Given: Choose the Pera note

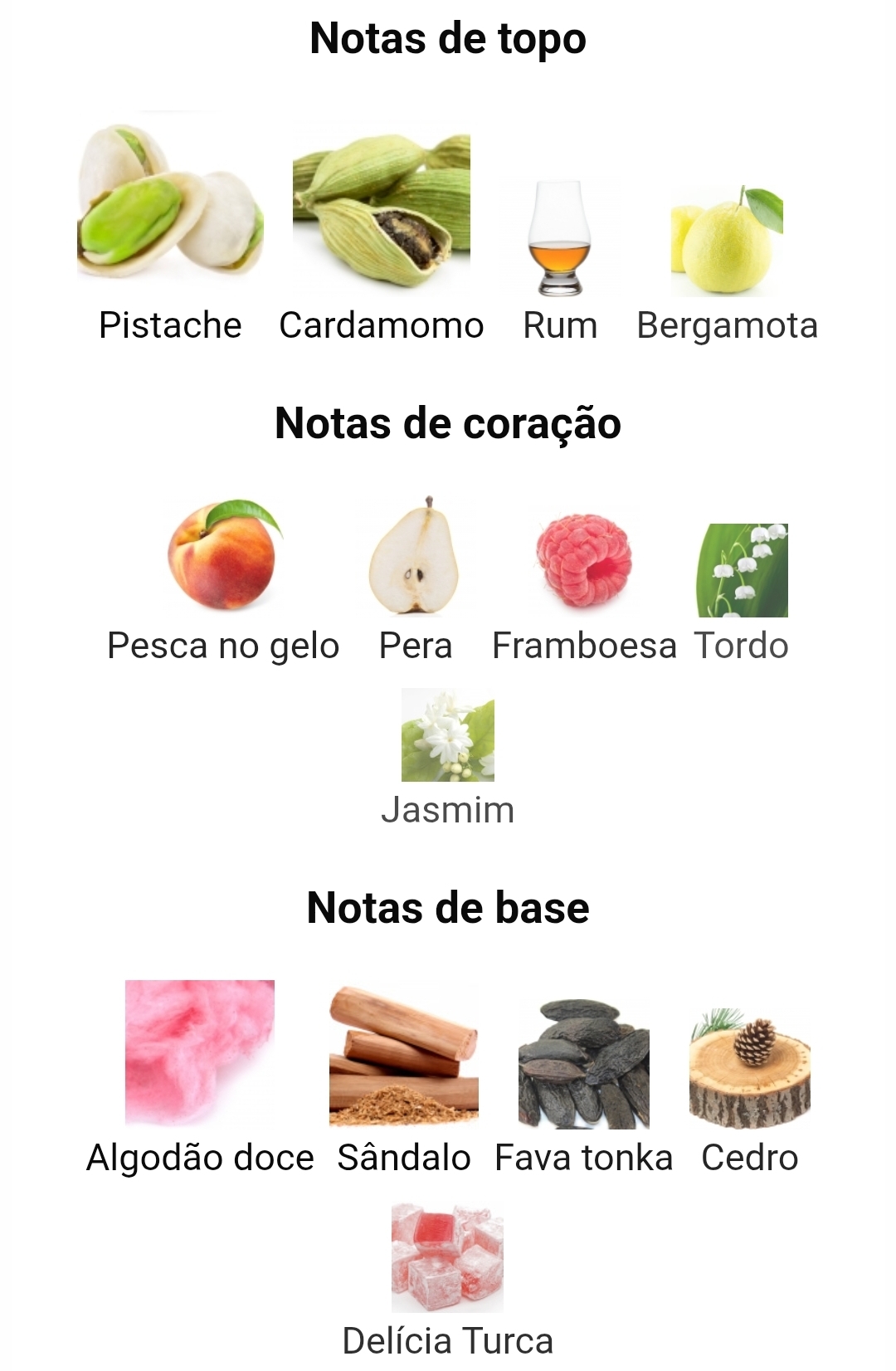Looking at the screenshot, I should point(416,558).
